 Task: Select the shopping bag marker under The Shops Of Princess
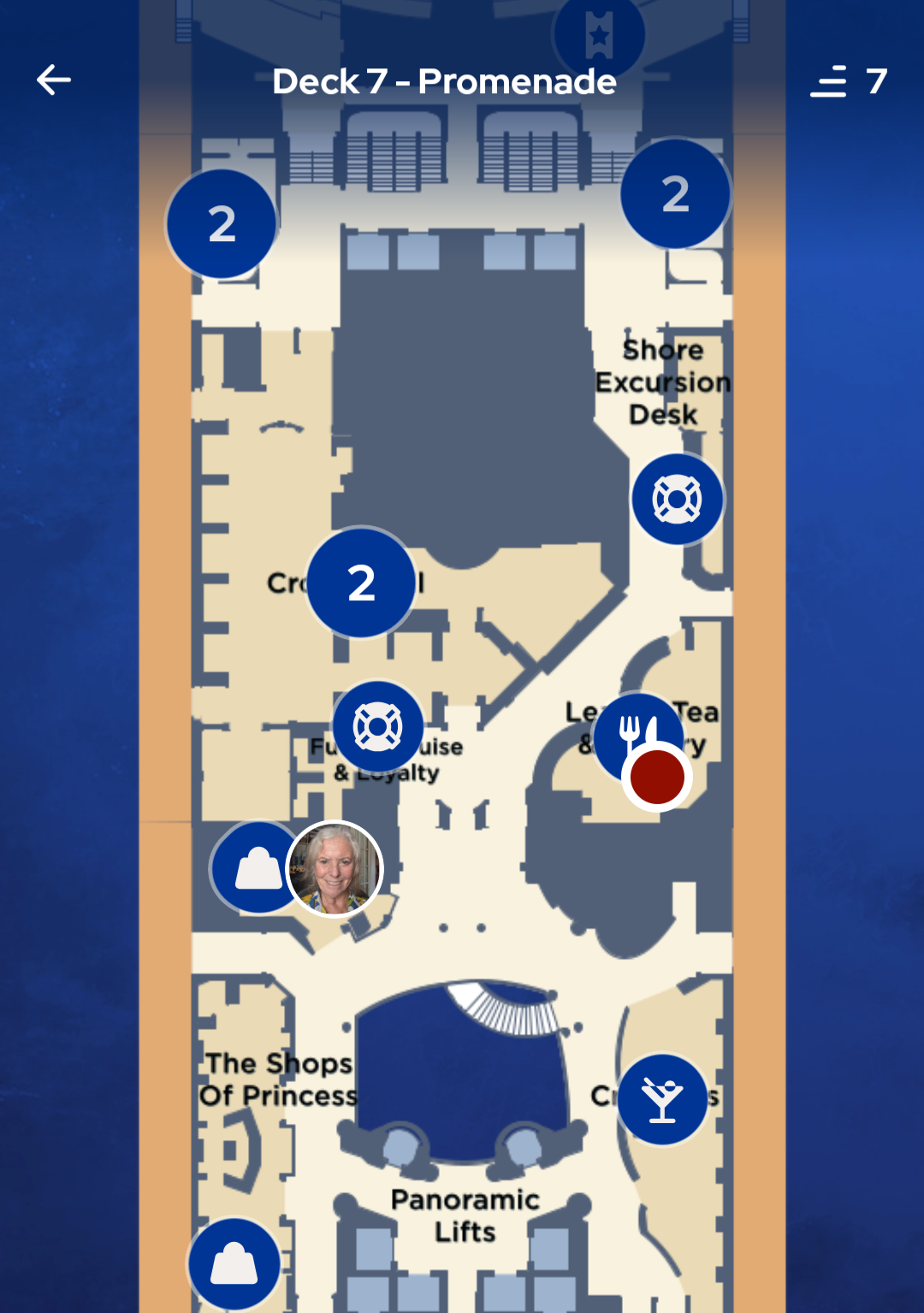point(234,1264)
